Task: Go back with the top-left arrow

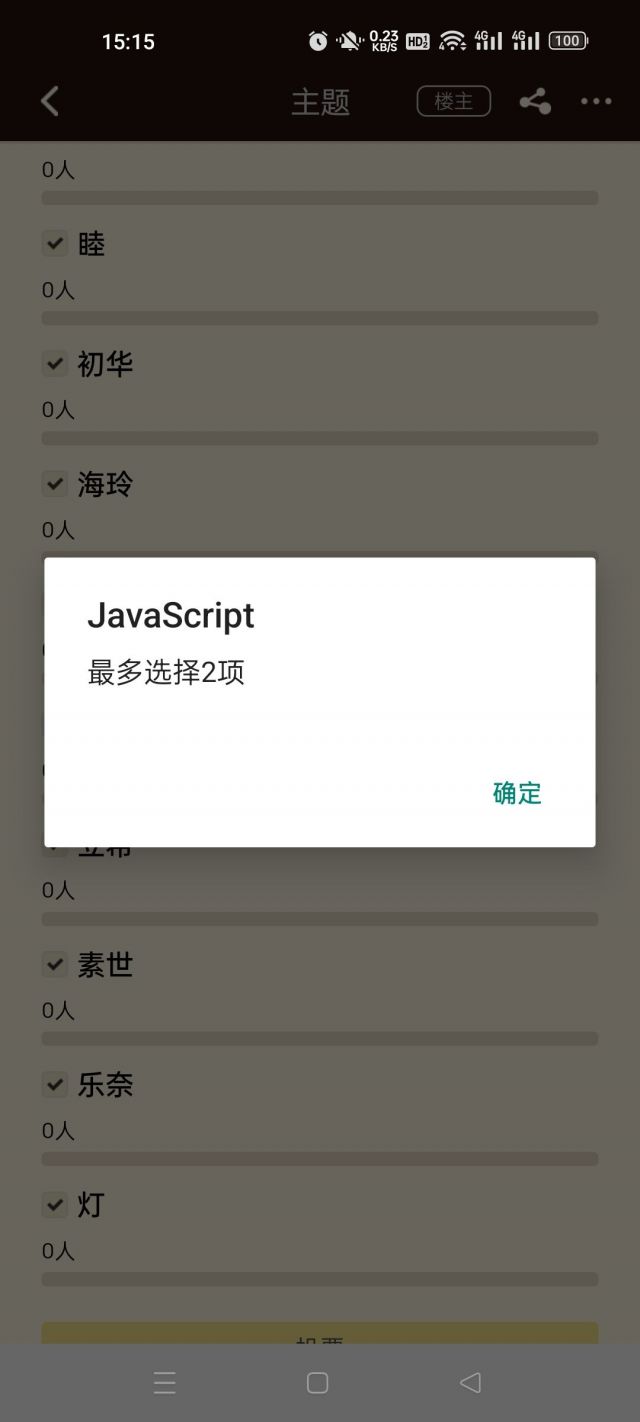Action: (x=50, y=101)
